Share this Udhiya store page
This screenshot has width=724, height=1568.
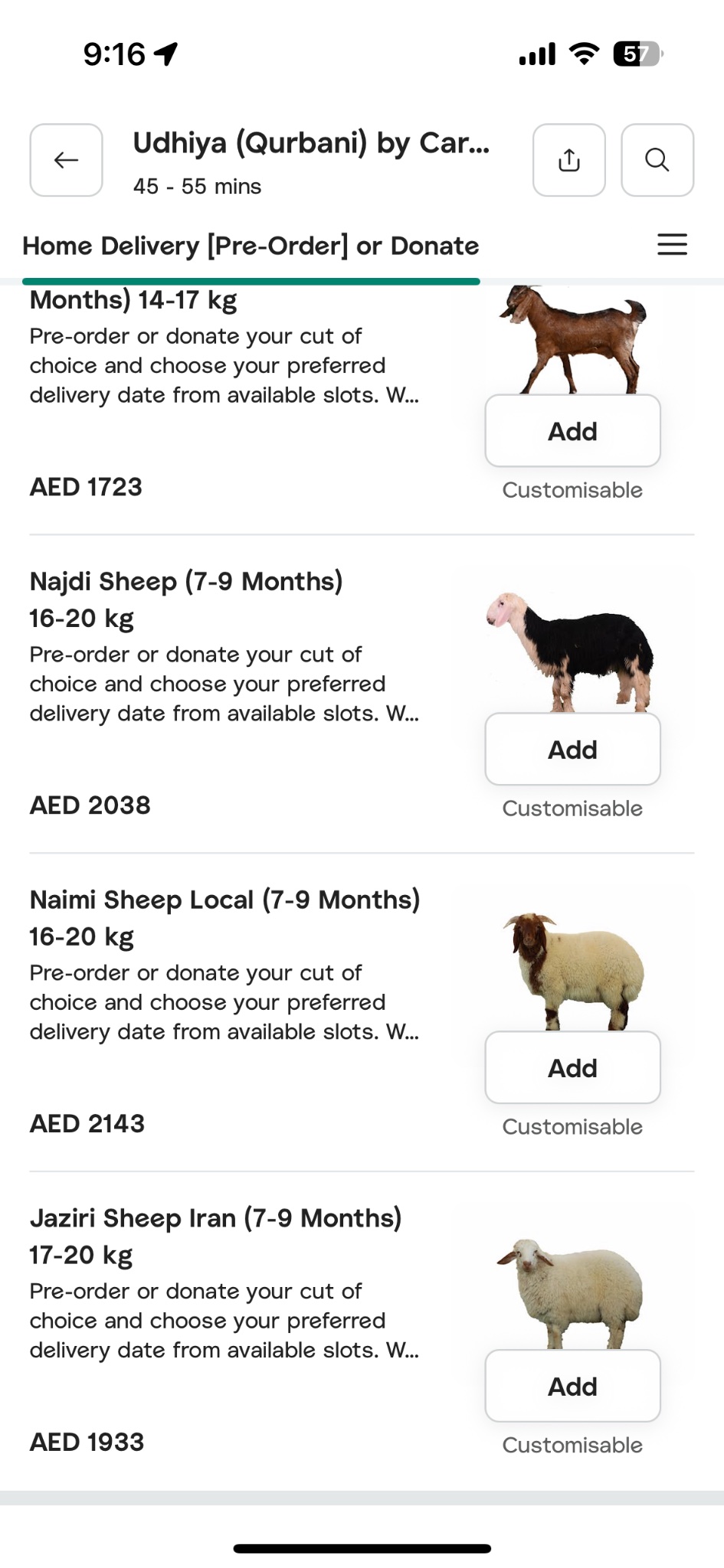(569, 160)
